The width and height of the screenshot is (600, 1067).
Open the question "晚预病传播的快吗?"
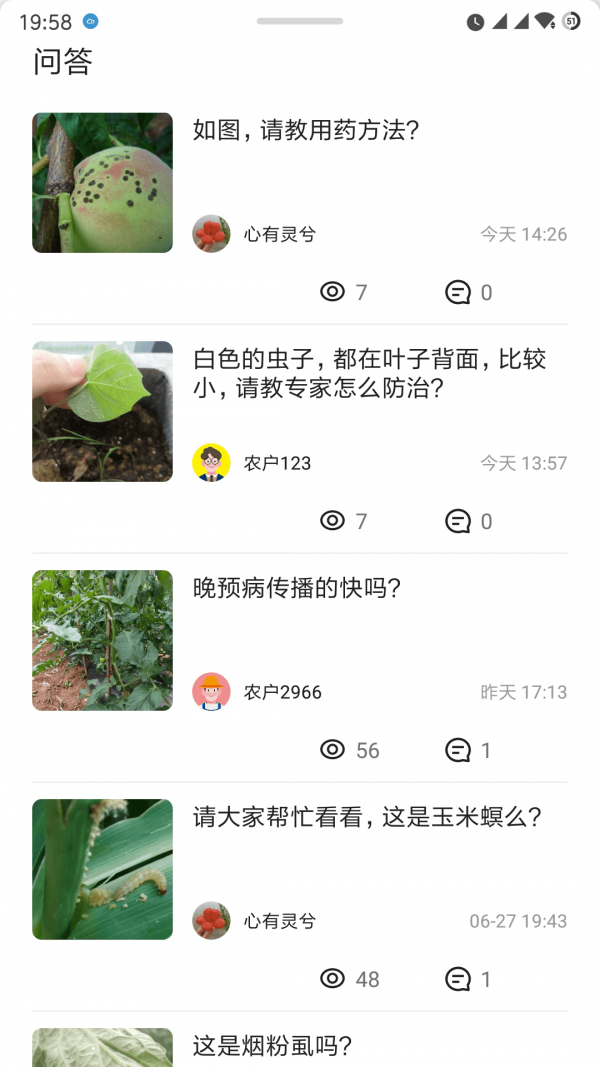coord(297,588)
